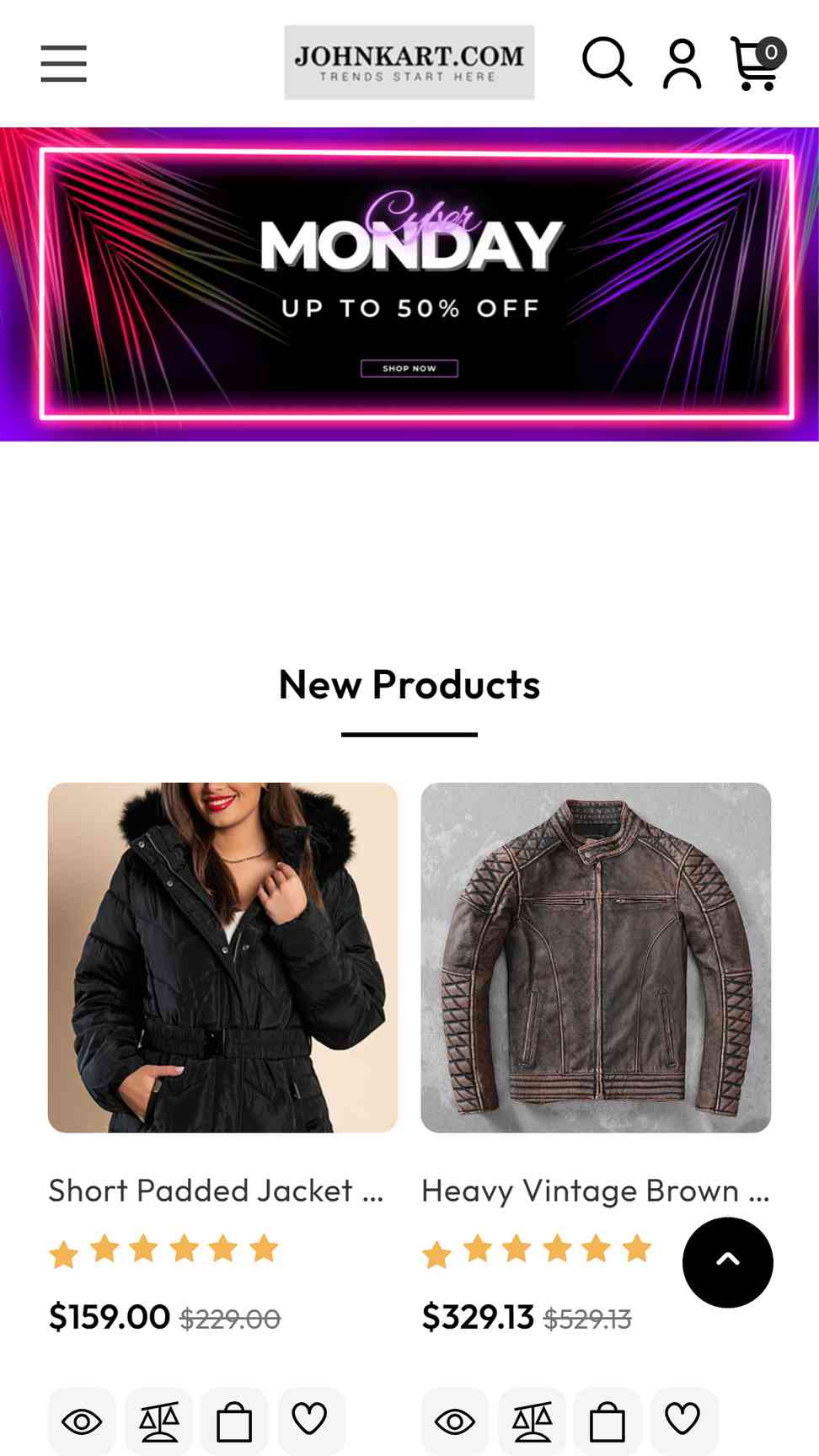Add Short Padded Jacket to bag
The height and width of the screenshot is (1456, 819).
[x=234, y=1421]
